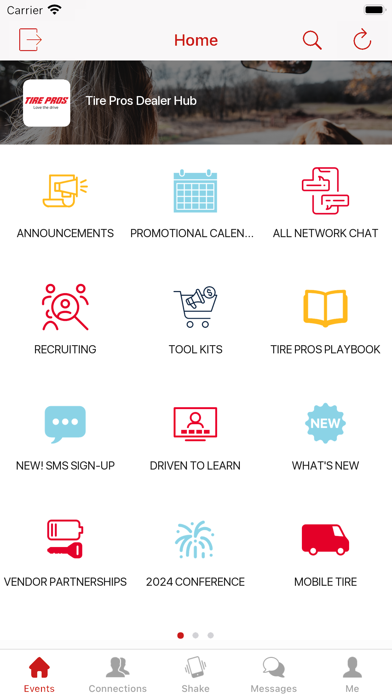
Task: Select New! SMS Sign-Up
Action: point(65,435)
